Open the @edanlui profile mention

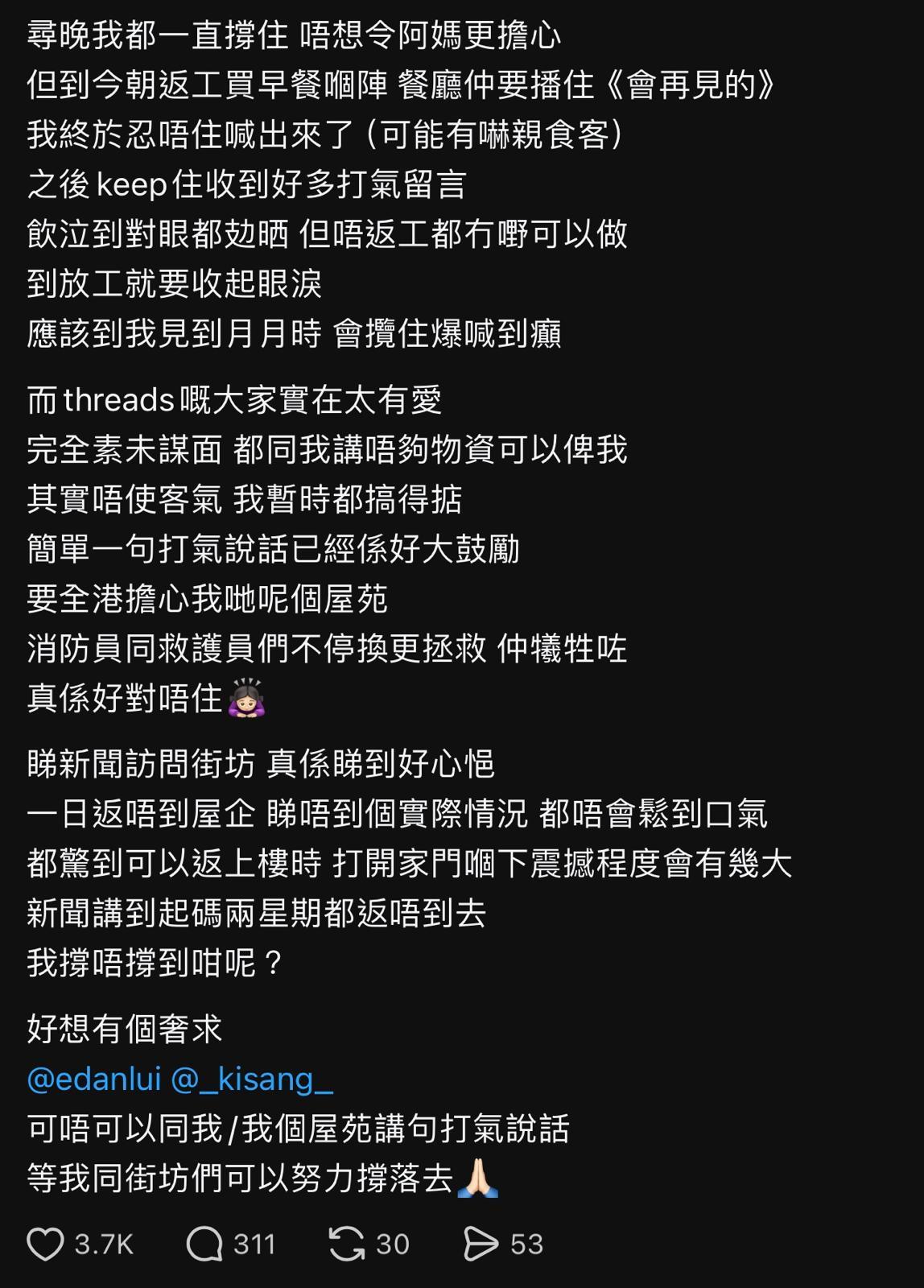[x=94, y=1079]
